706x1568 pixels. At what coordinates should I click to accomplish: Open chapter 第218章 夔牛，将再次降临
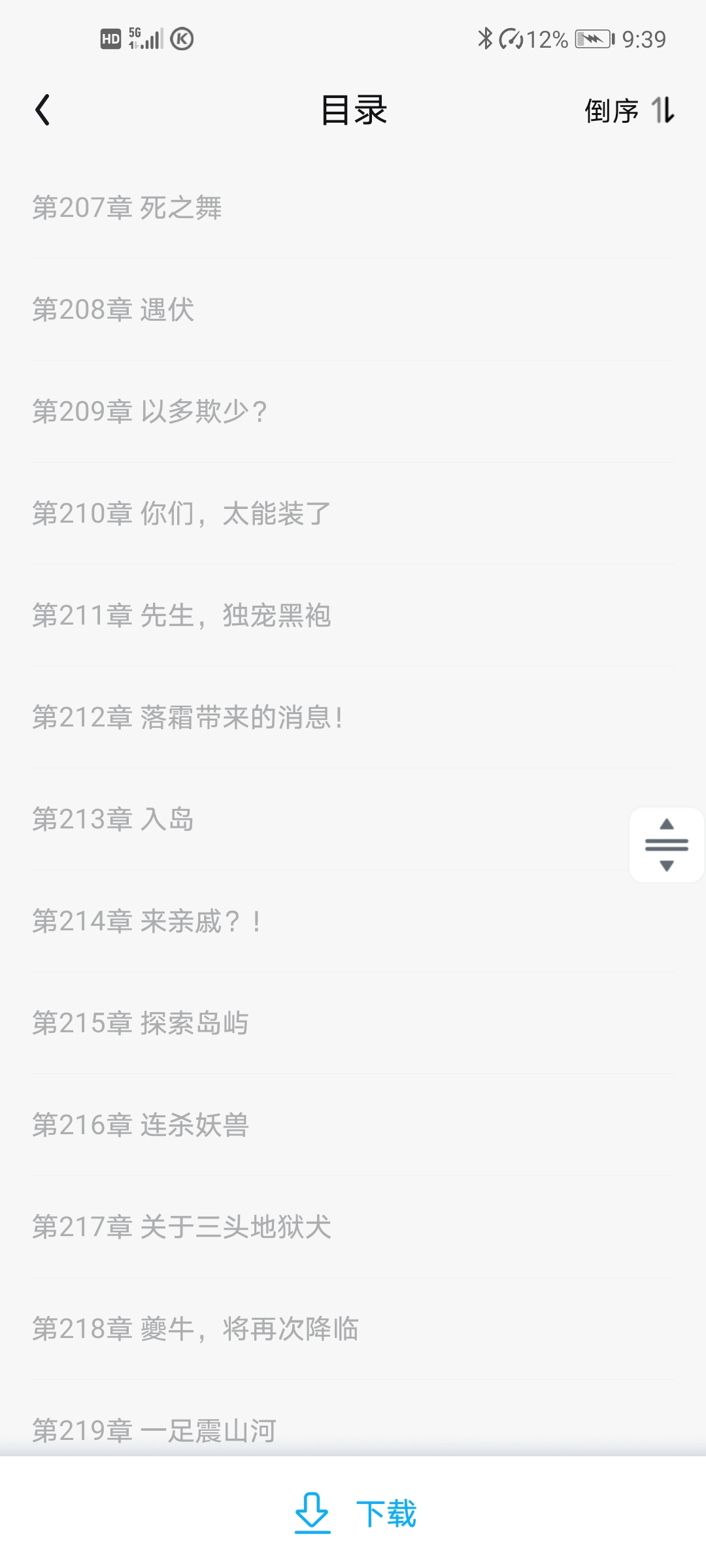coord(196,1329)
